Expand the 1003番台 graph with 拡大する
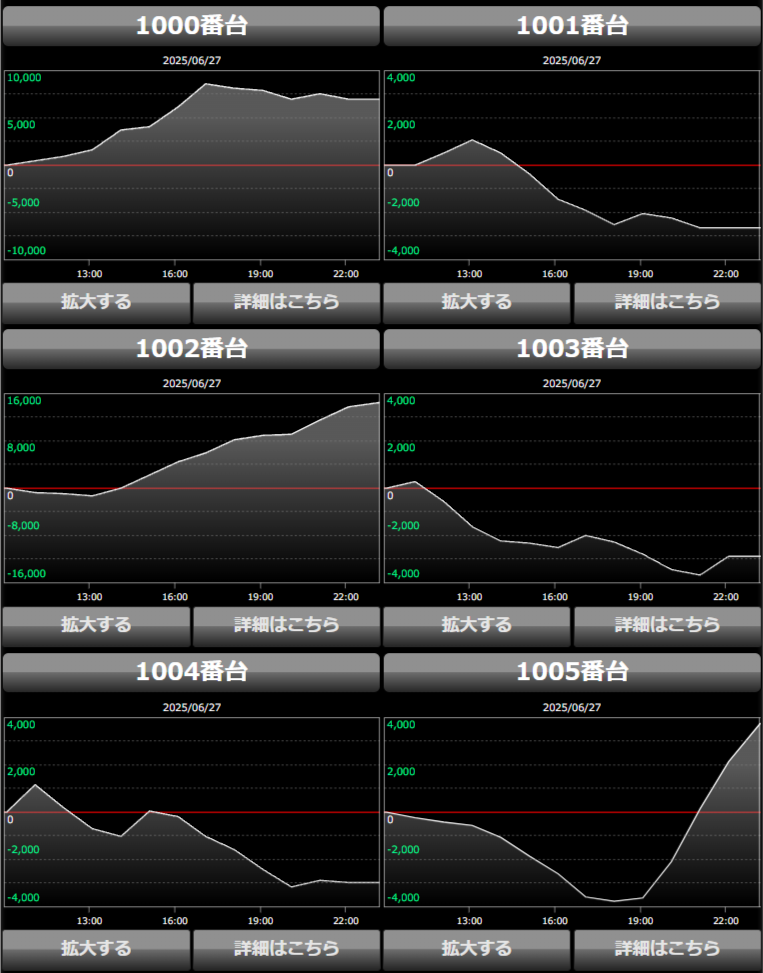Screen dimensions: 763x973 [477, 625]
